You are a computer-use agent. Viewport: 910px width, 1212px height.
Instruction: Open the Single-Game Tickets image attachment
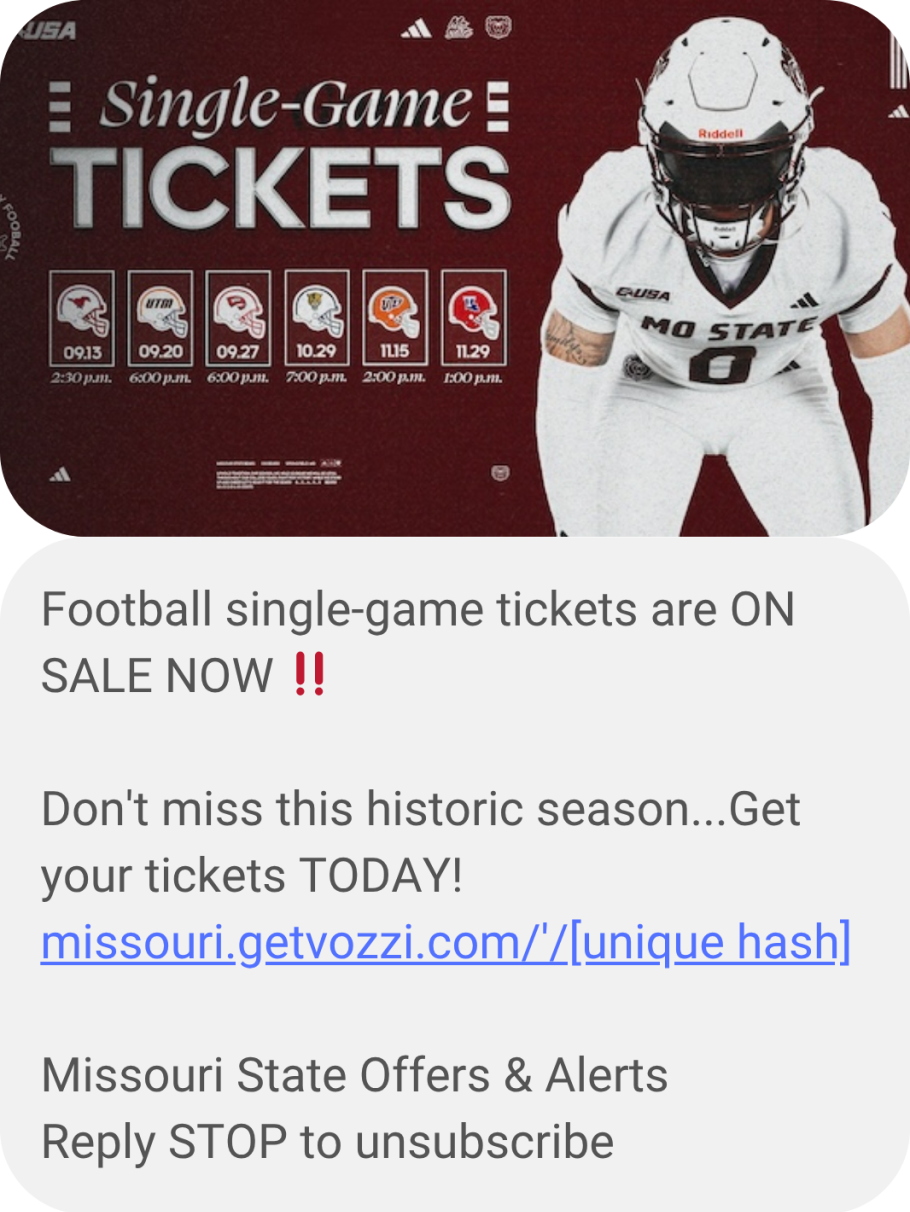[455, 268]
